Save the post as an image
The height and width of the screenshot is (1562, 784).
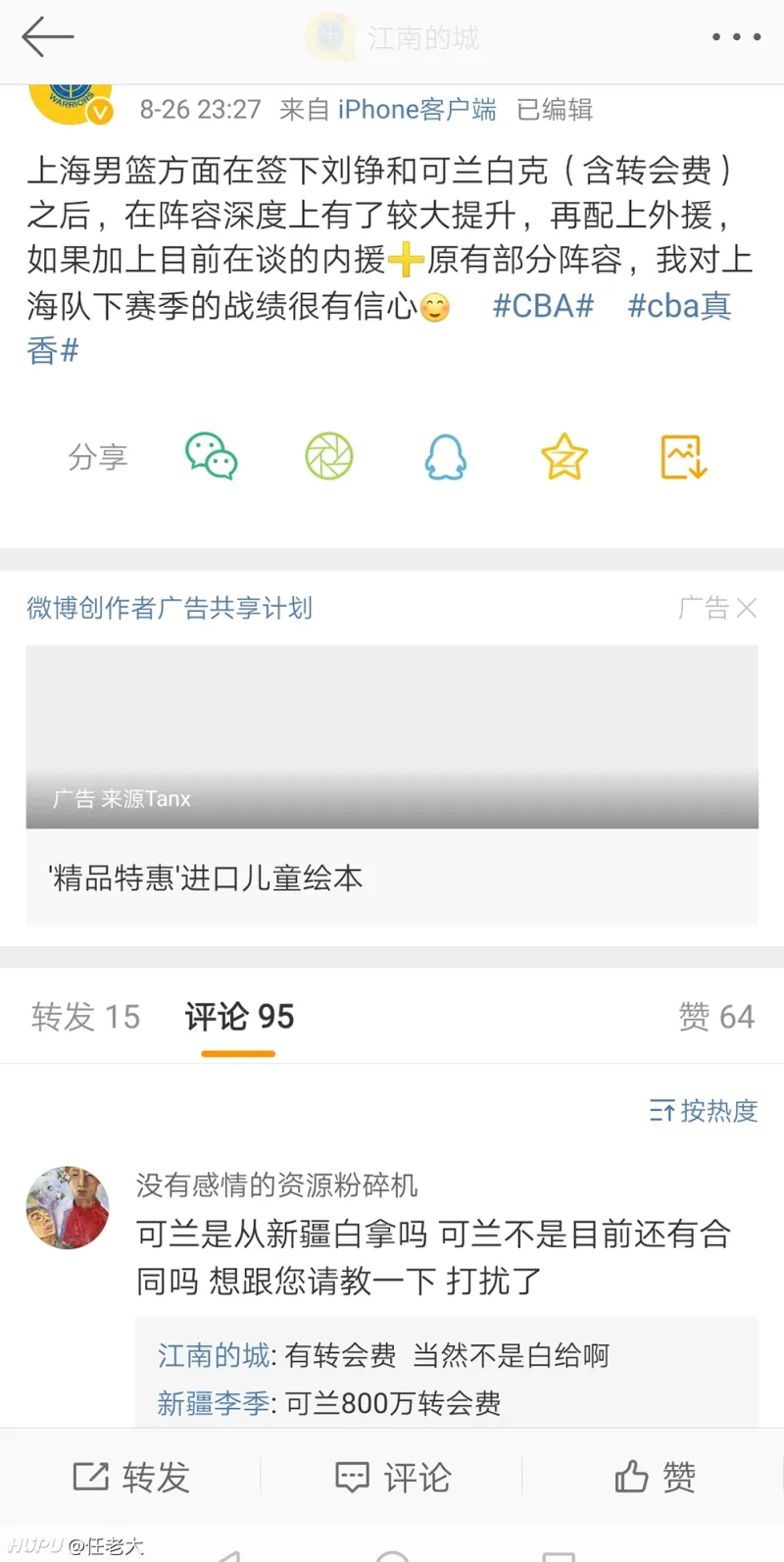683,457
